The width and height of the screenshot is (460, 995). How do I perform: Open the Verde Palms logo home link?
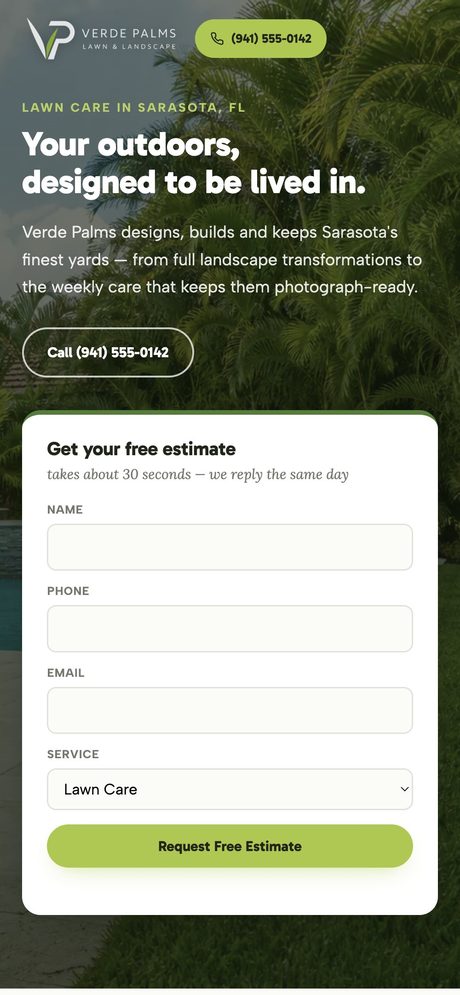point(102,39)
